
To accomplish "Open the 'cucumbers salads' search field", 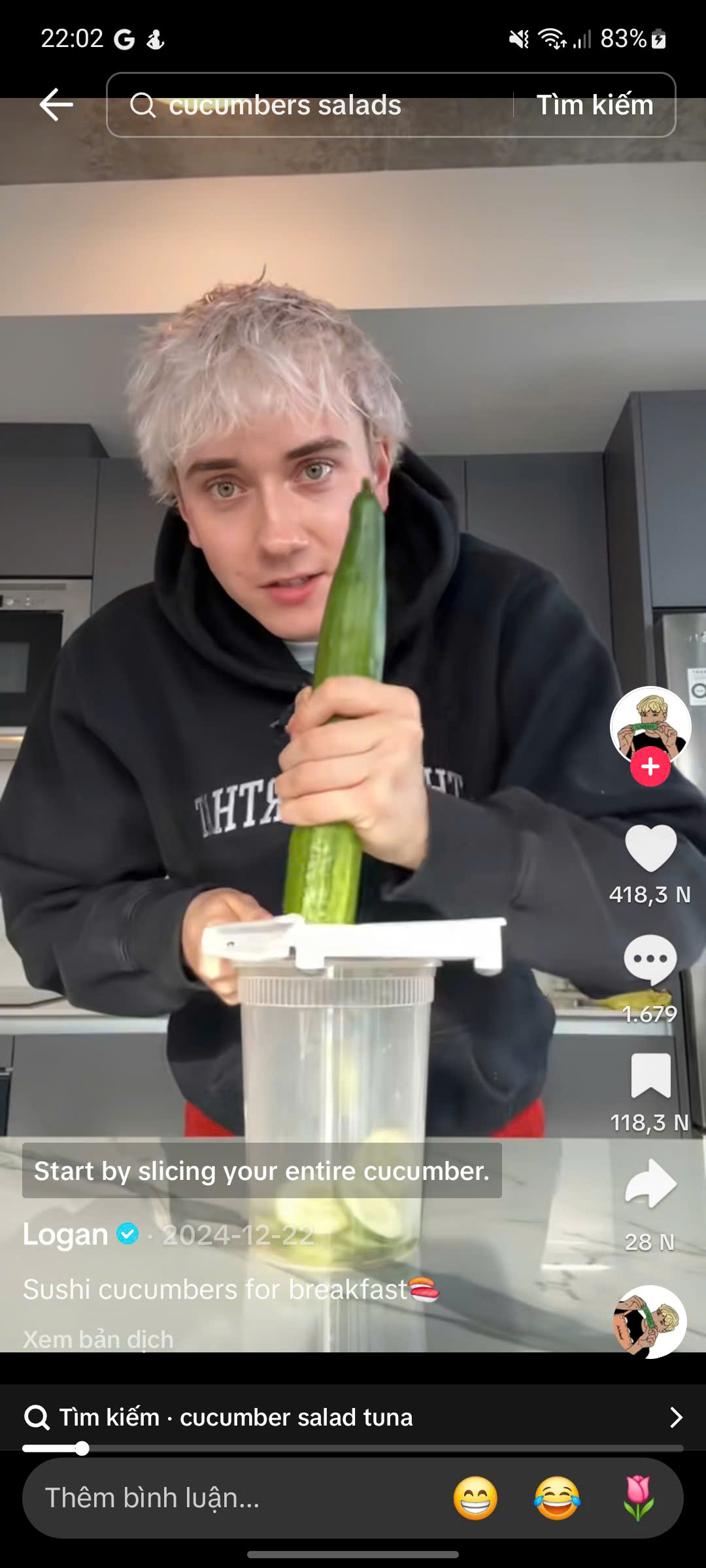I will pyautogui.click(x=307, y=105).
